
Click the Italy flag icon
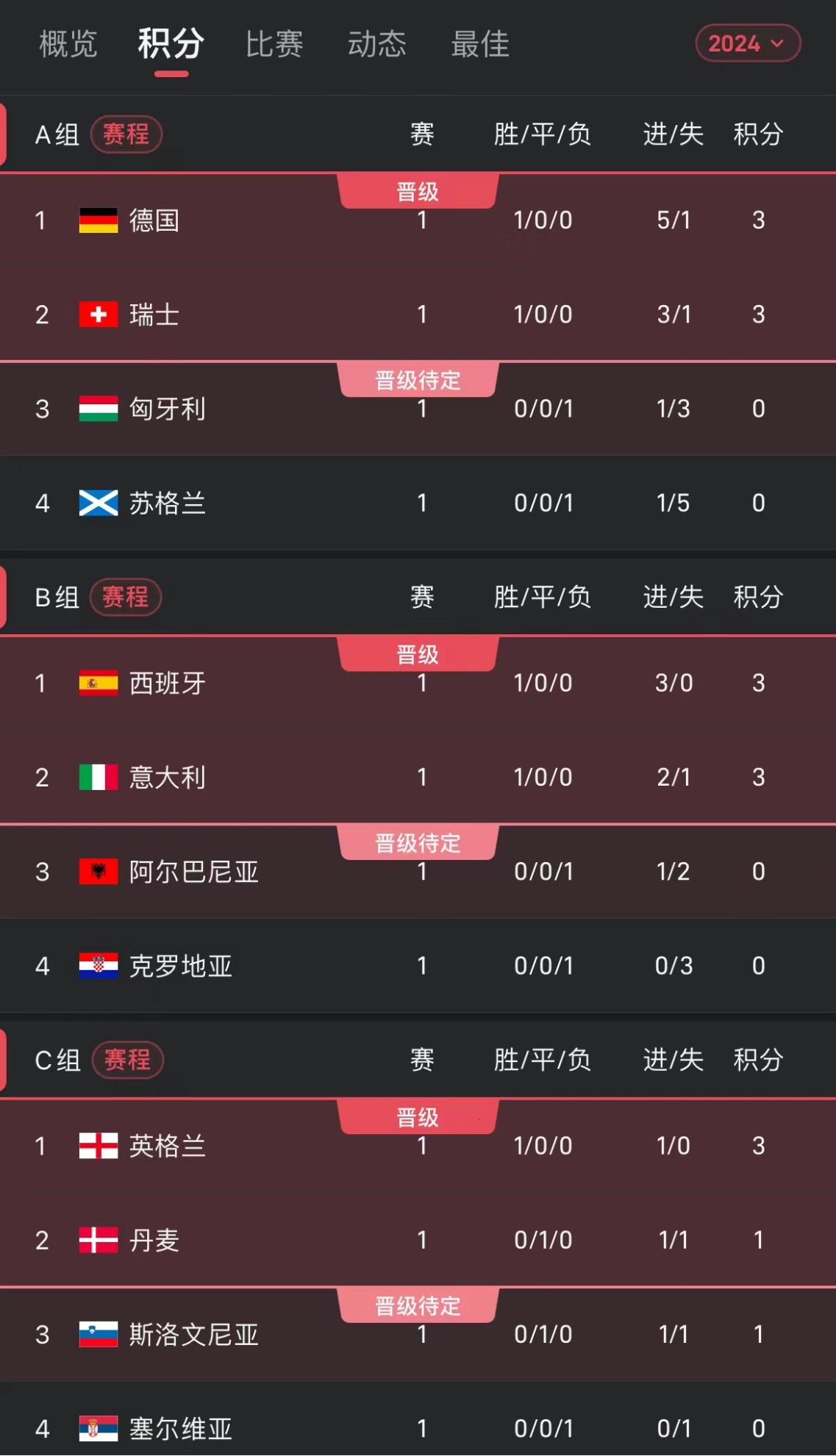click(96, 777)
